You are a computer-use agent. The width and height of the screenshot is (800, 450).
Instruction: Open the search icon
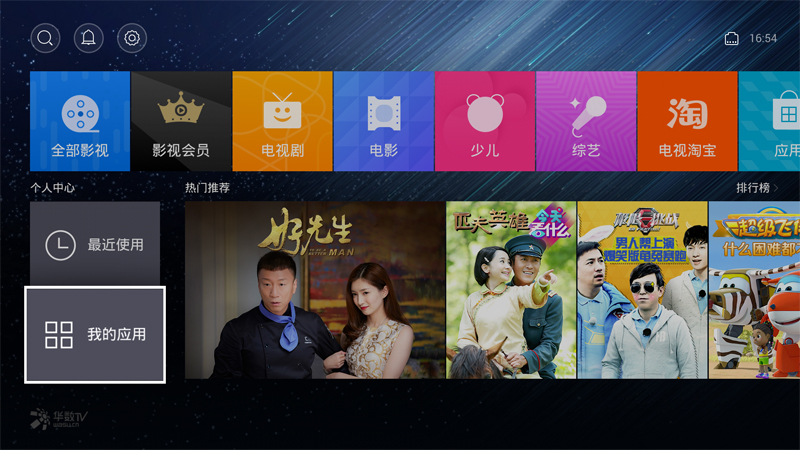[x=45, y=38]
